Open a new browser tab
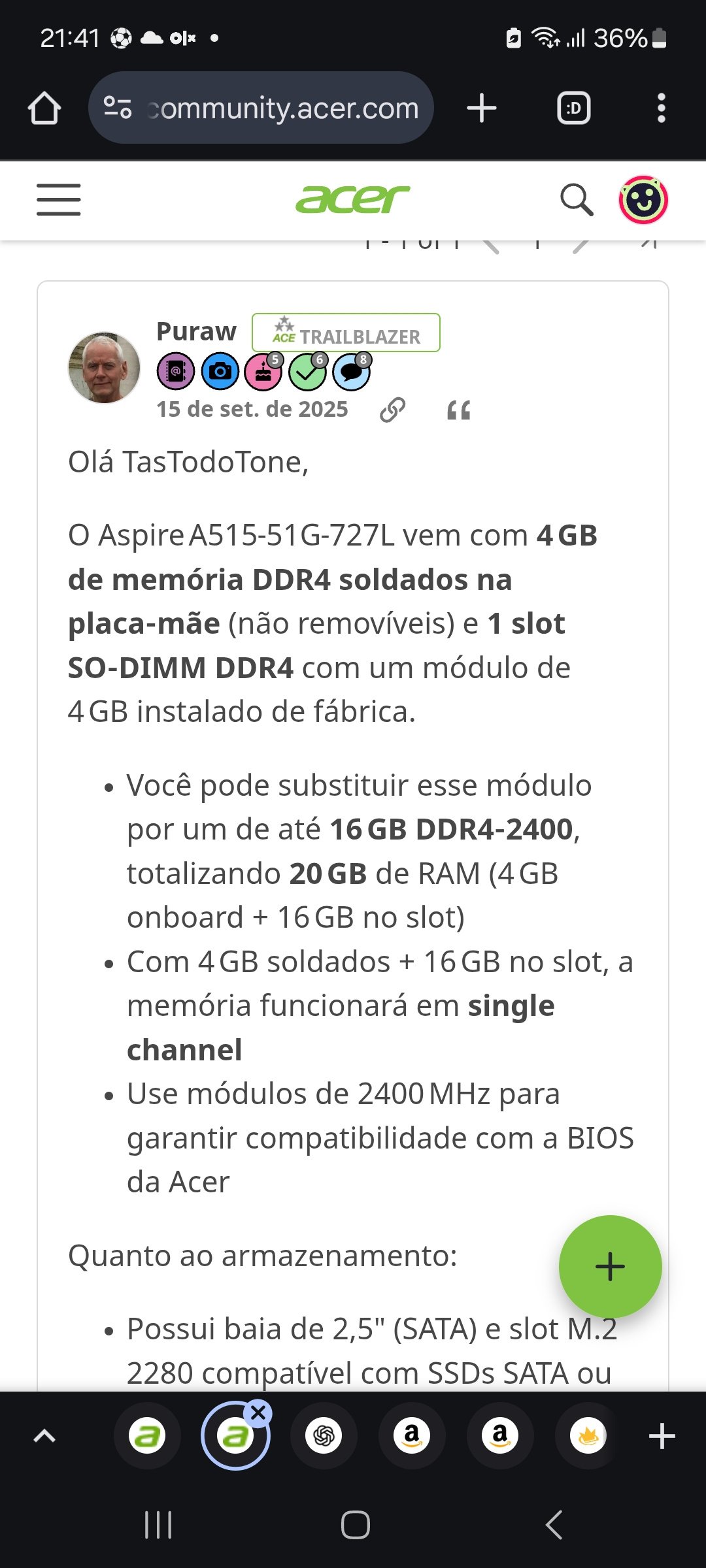The width and height of the screenshot is (706, 1568). click(x=482, y=108)
